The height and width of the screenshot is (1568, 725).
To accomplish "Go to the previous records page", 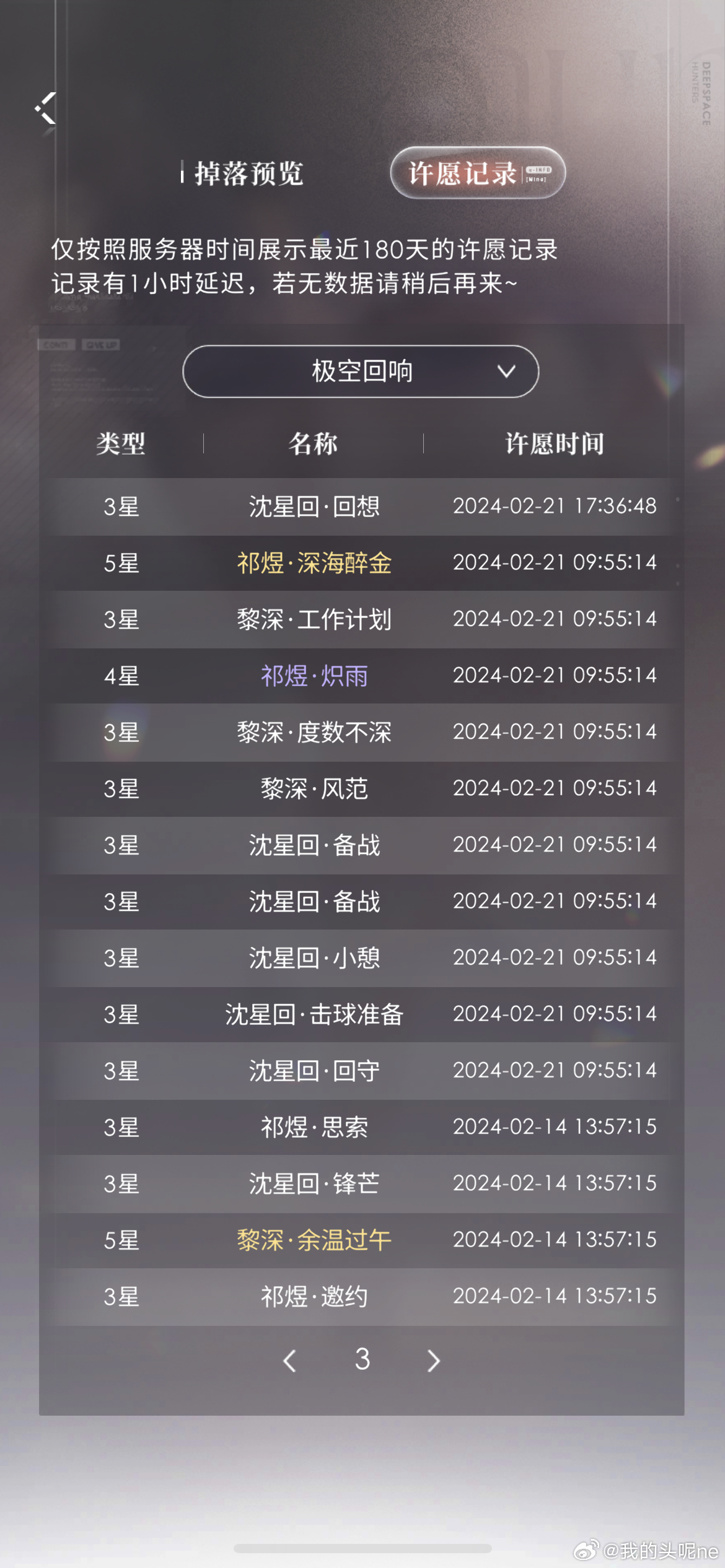I will pos(289,1361).
